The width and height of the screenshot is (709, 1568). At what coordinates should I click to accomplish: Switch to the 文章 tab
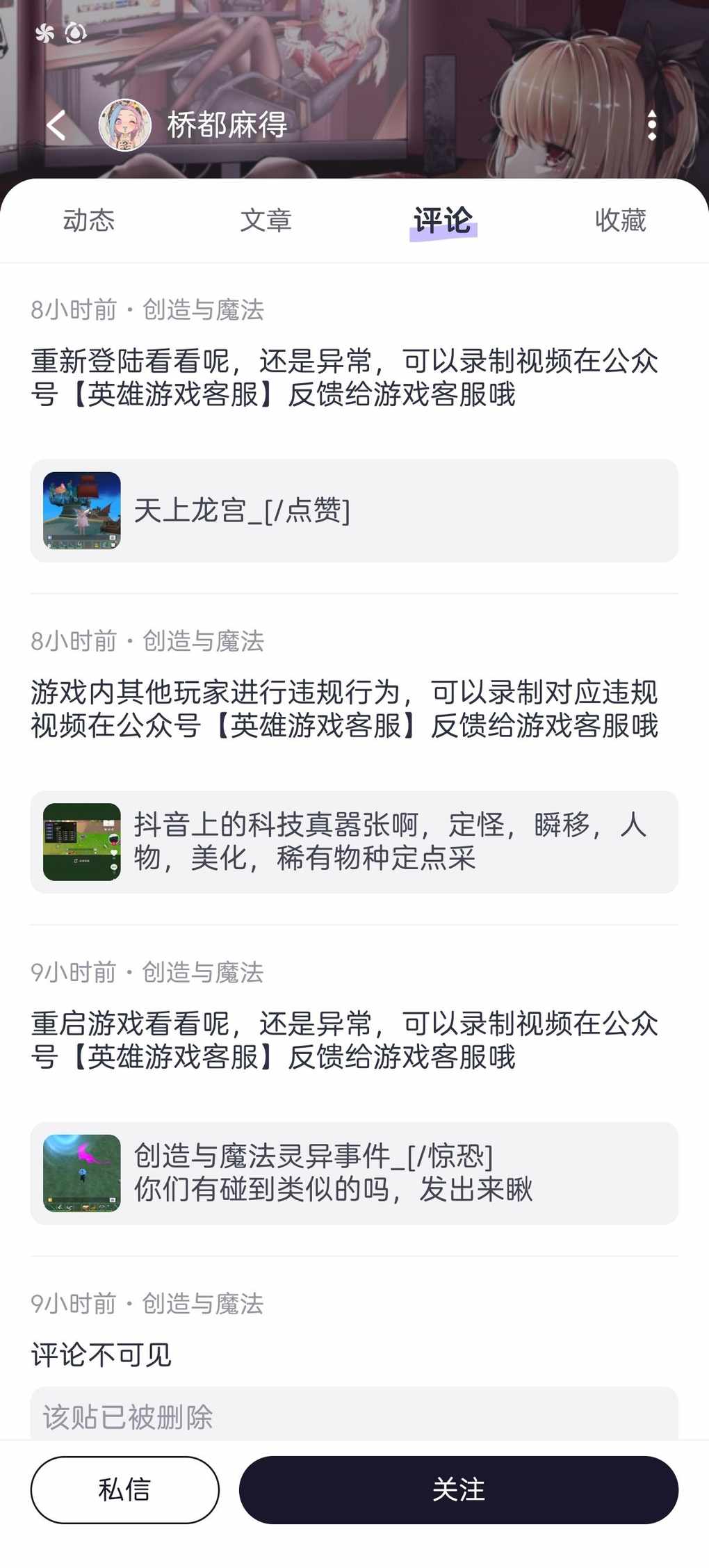[x=266, y=220]
